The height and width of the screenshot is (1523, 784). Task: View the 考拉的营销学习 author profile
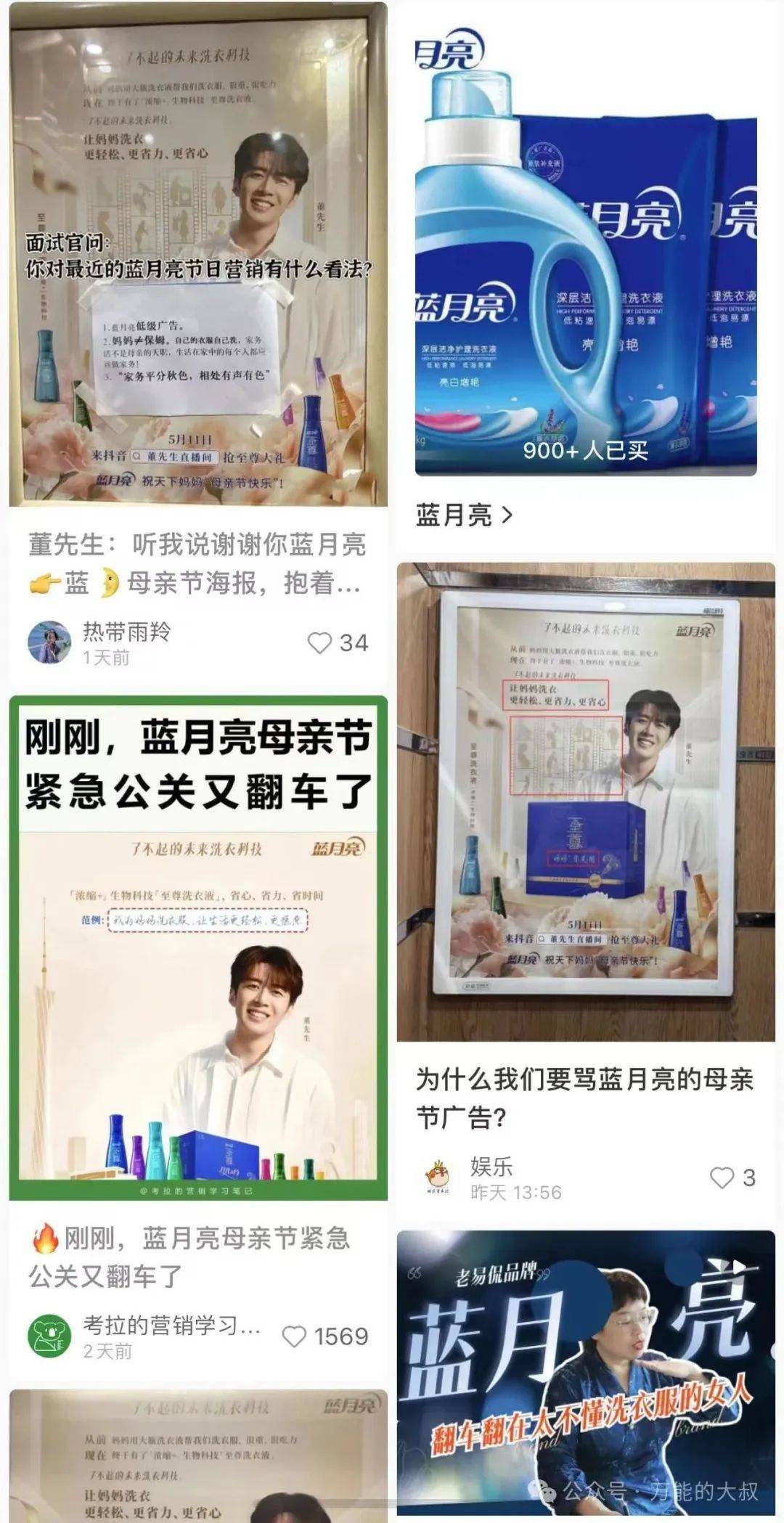coord(49,1336)
